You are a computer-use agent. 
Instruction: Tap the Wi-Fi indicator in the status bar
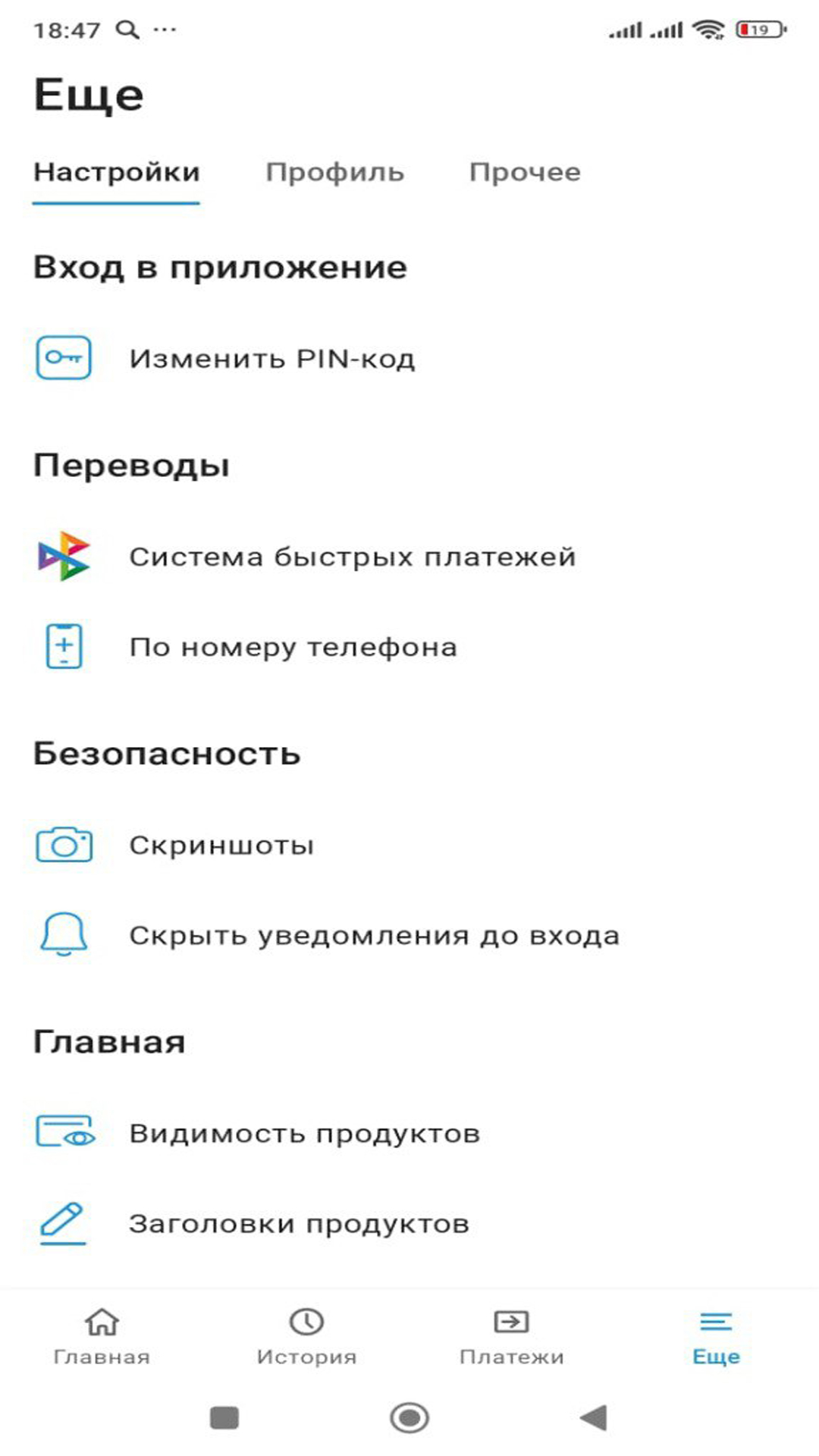[709, 29]
